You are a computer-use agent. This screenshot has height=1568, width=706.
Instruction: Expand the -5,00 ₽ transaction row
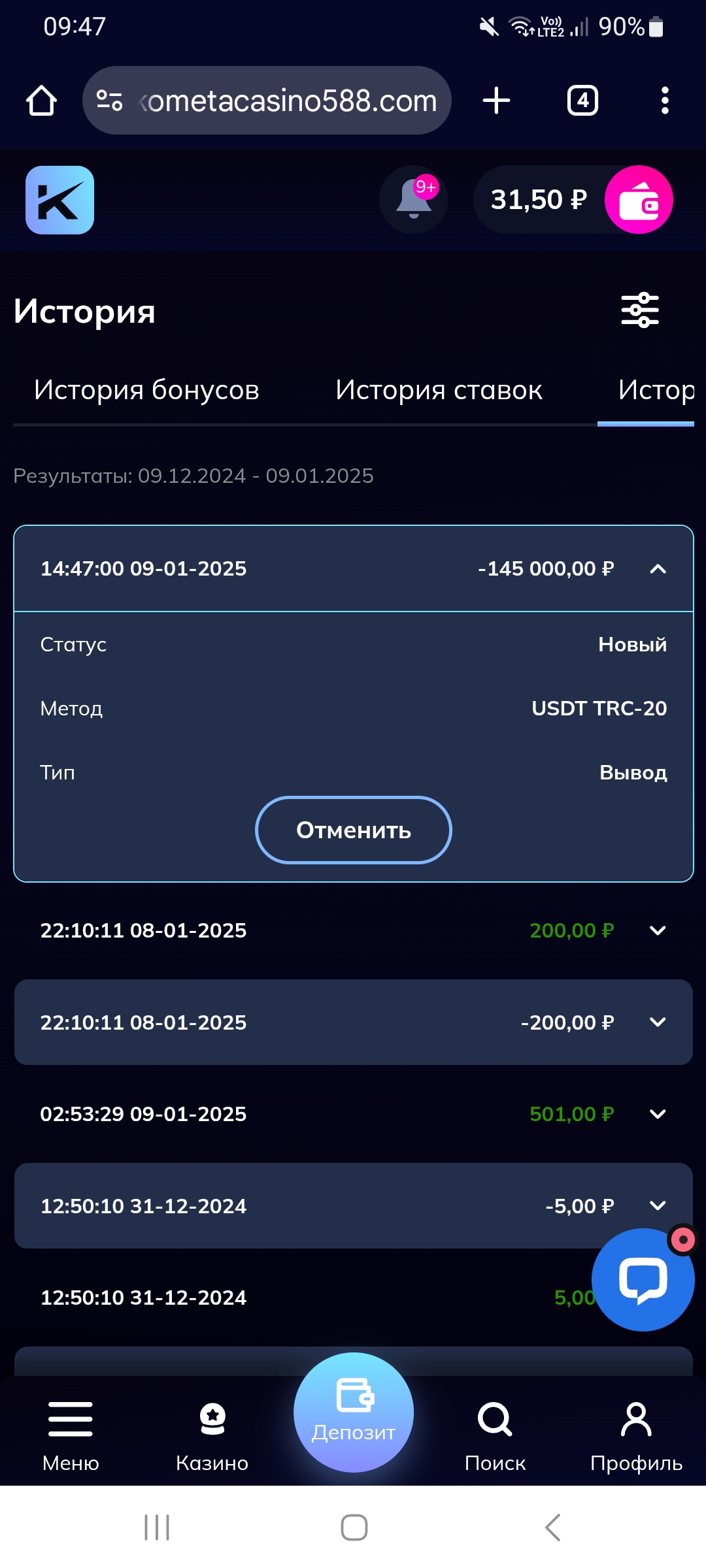click(354, 1205)
